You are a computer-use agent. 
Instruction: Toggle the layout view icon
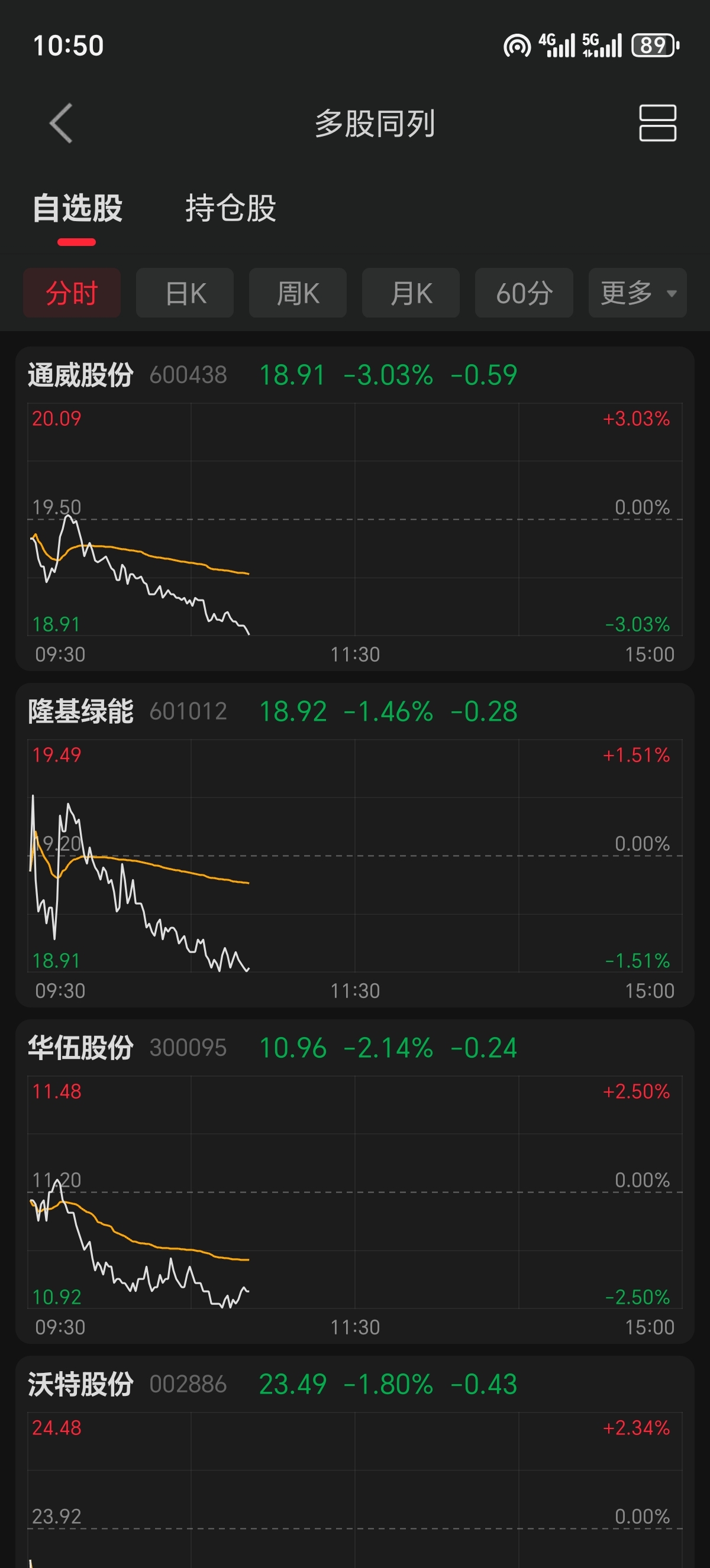click(x=657, y=123)
